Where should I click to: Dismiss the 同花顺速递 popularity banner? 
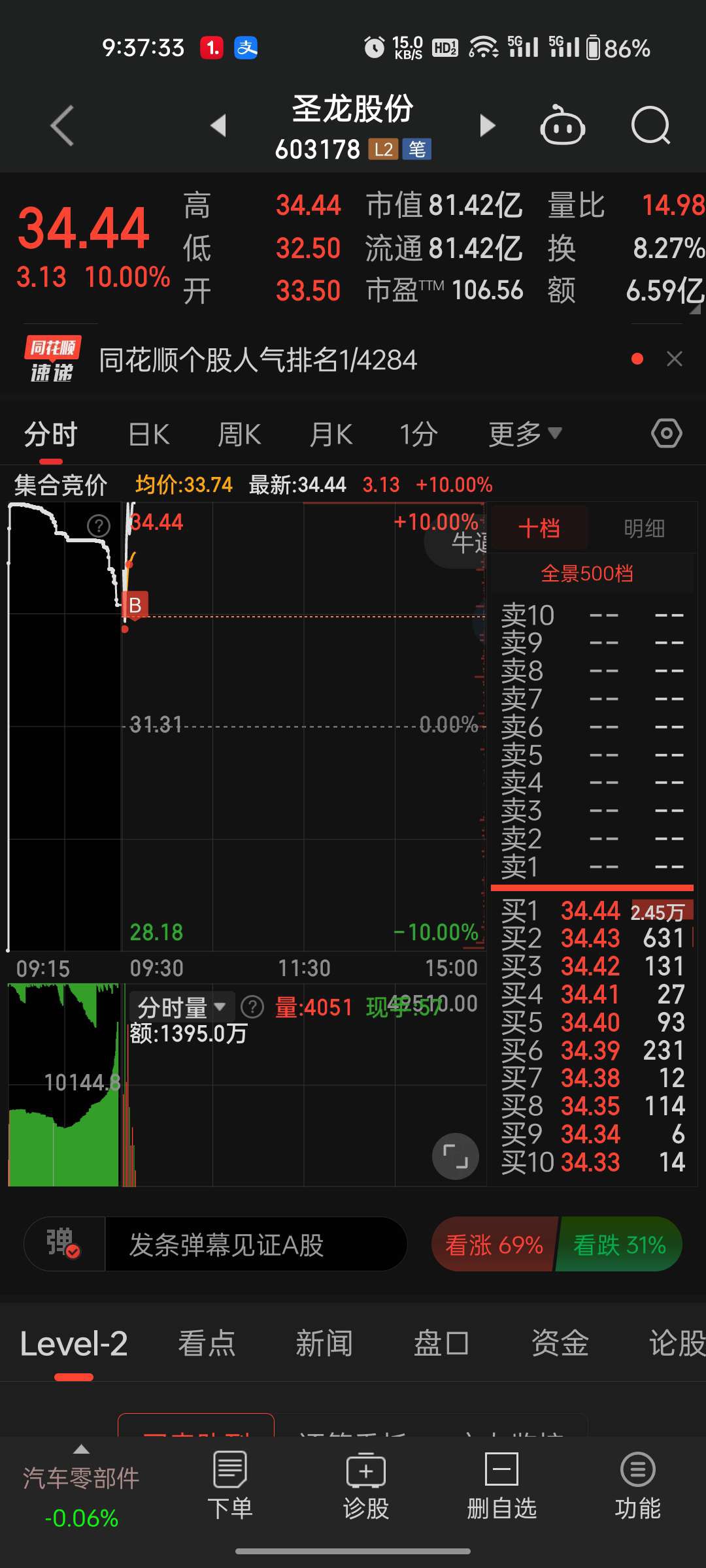click(x=675, y=359)
